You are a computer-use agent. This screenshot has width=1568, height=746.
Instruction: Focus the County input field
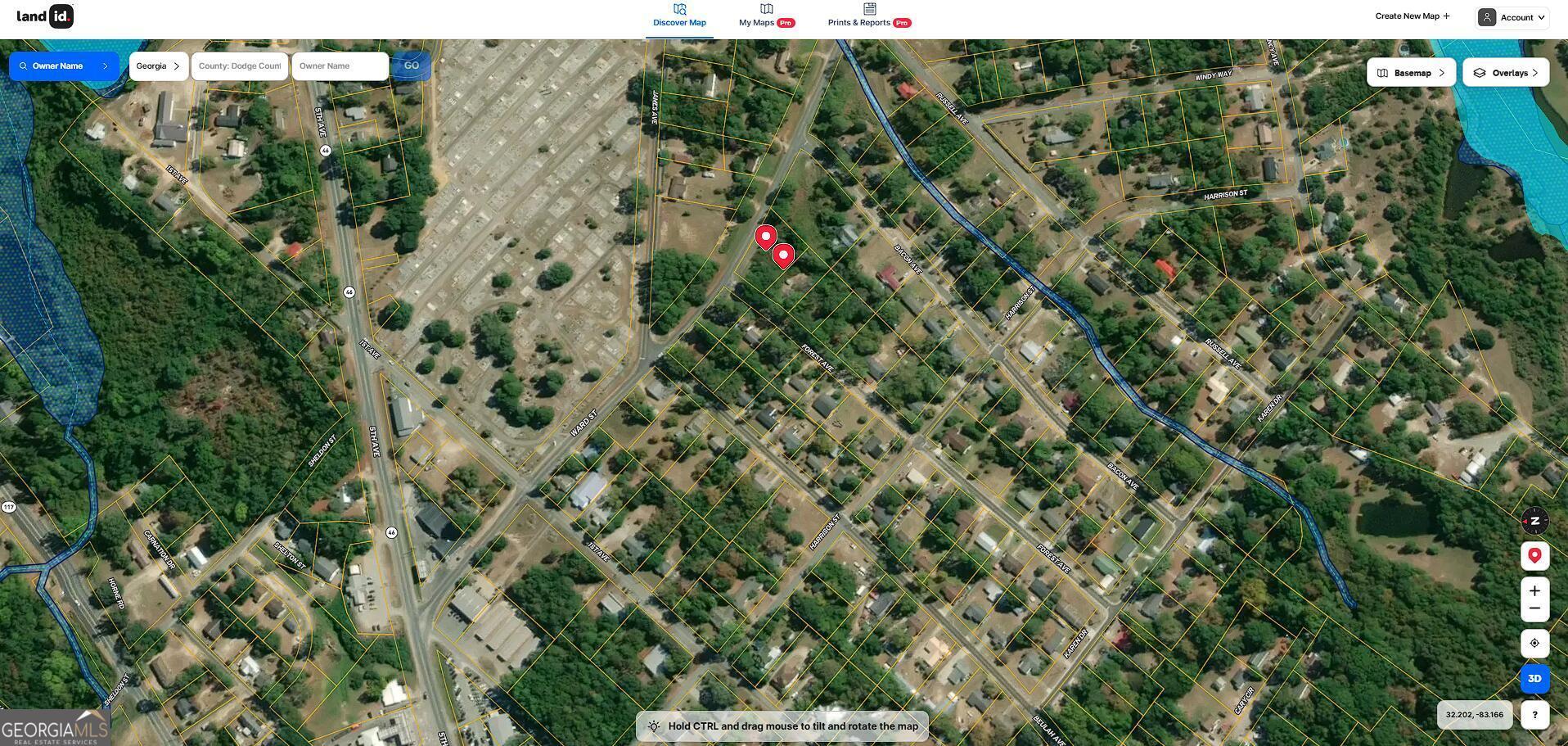240,66
